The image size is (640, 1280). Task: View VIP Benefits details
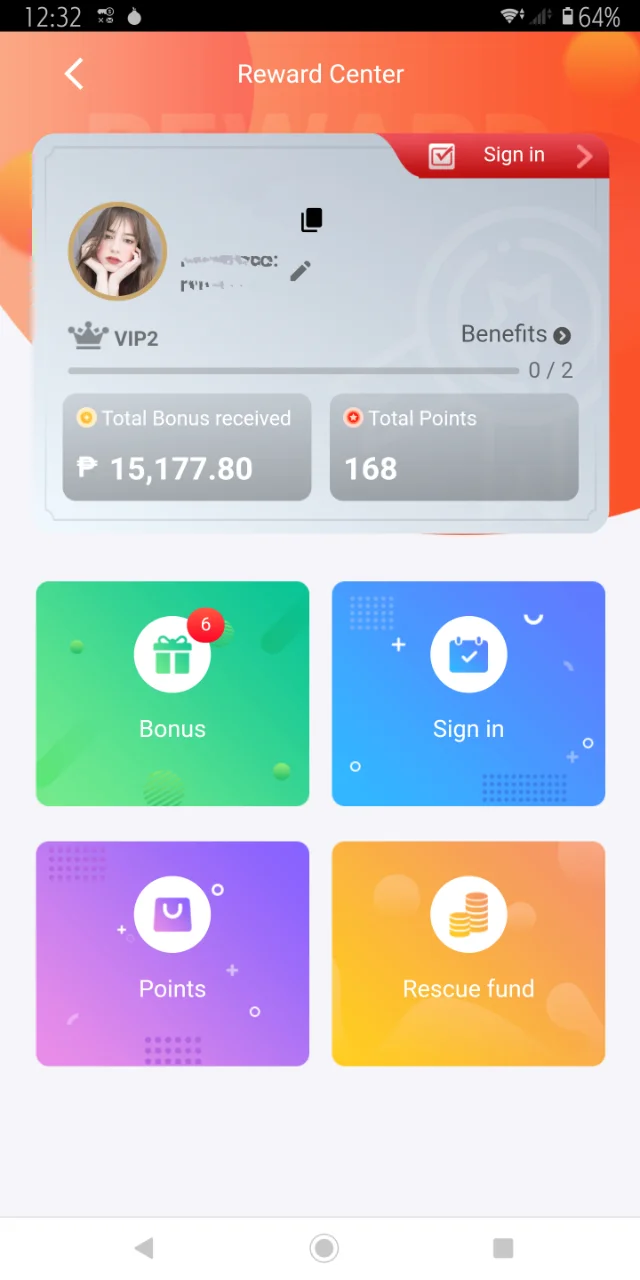click(516, 335)
